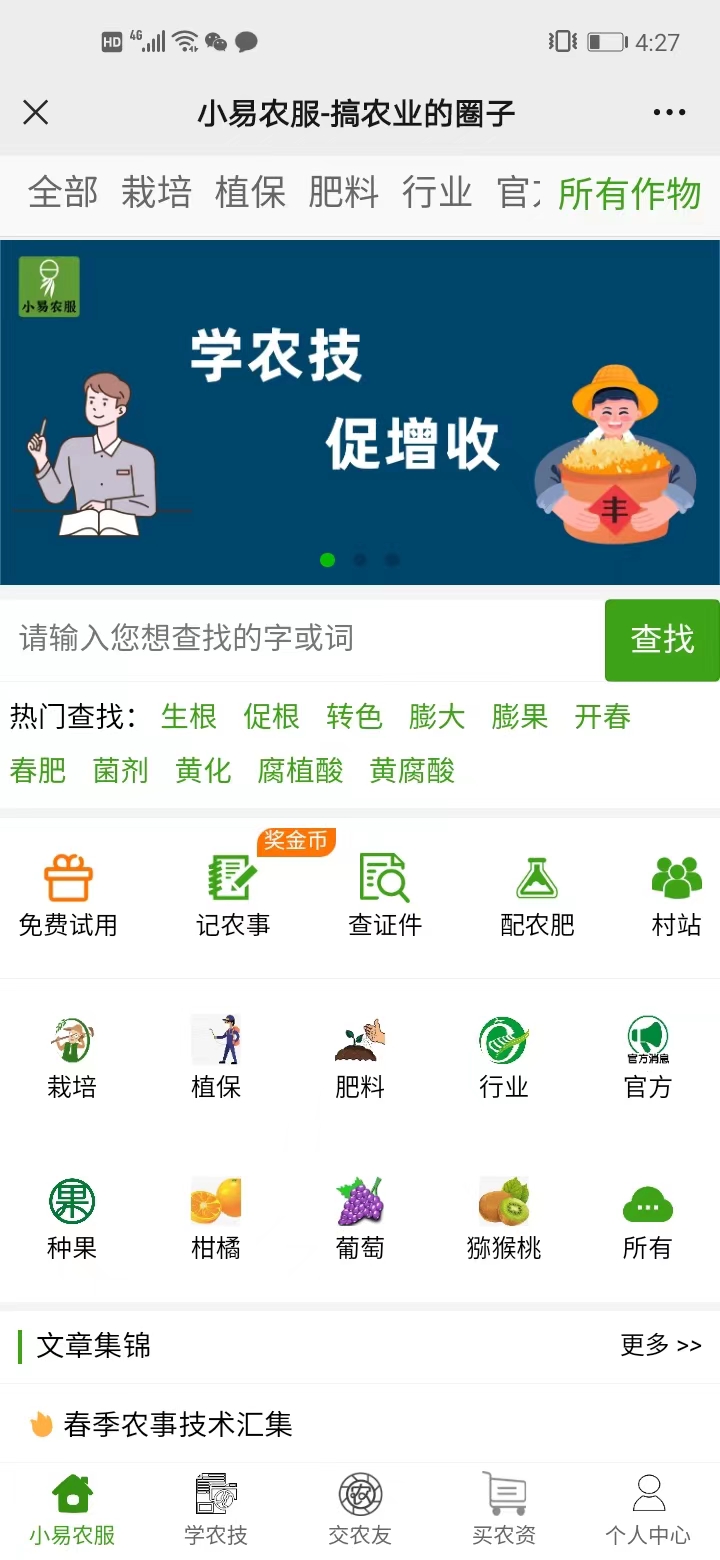720x1560 pixels.
Task: Select hot search term 腐植酸
Action: coord(300,771)
